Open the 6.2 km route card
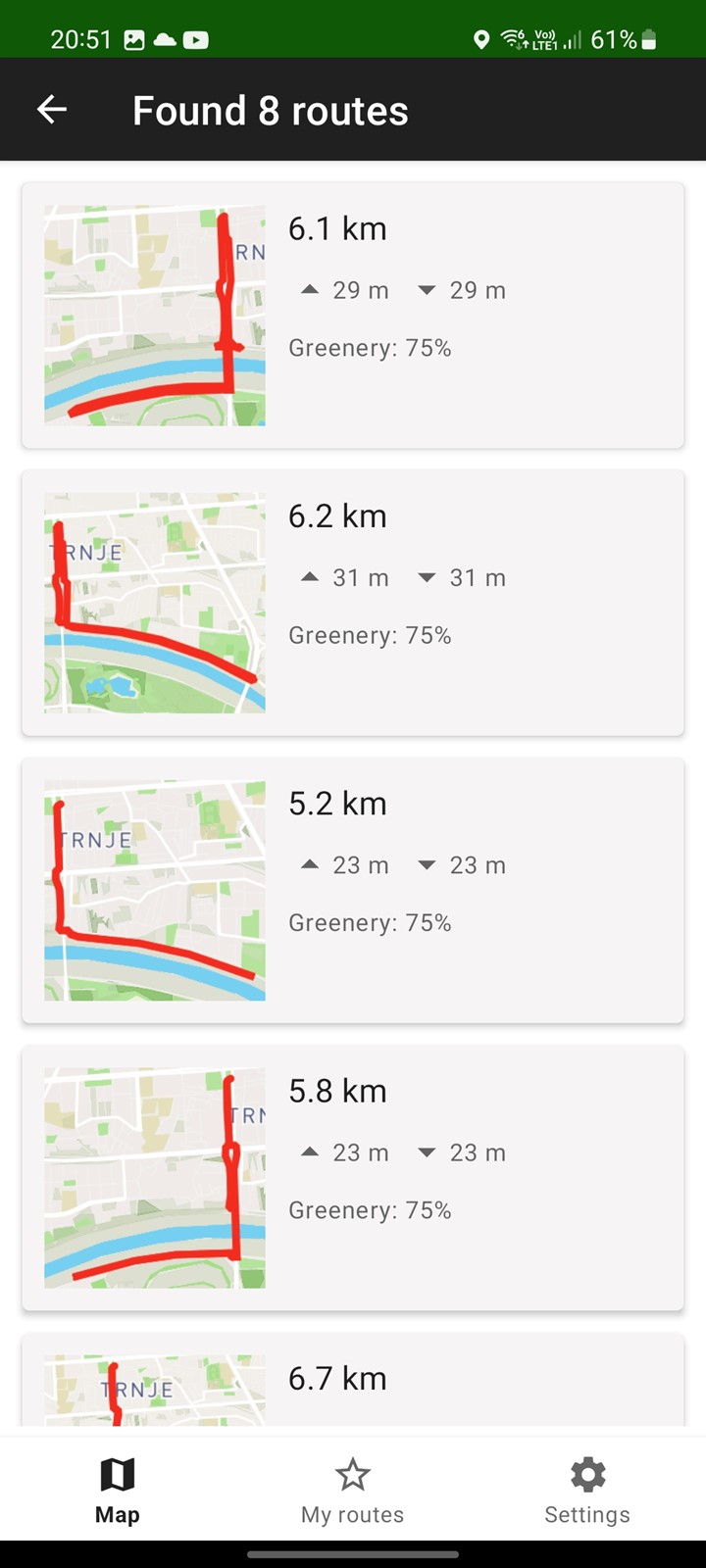 click(353, 603)
